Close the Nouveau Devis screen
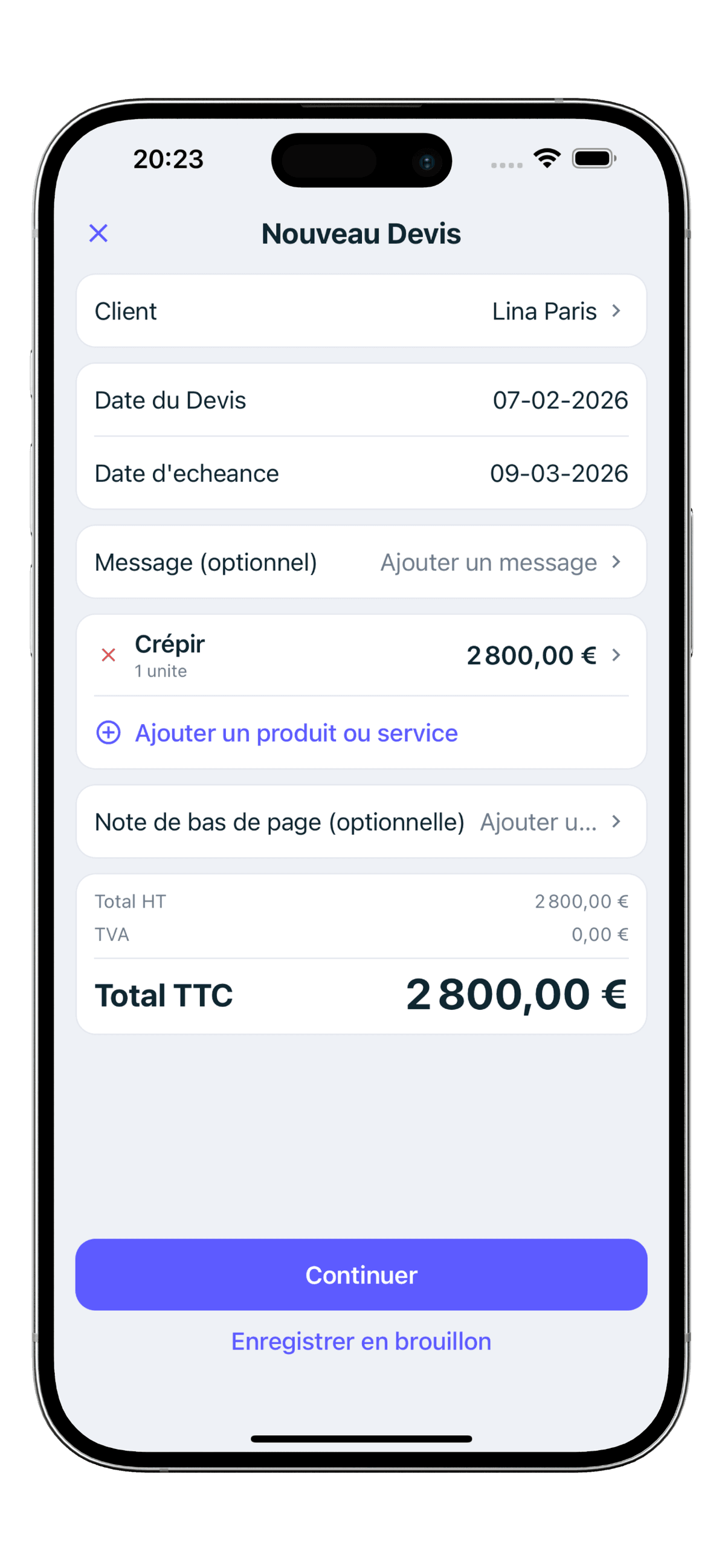The image size is (725, 1568). pyautogui.click(x=98, y=233)
